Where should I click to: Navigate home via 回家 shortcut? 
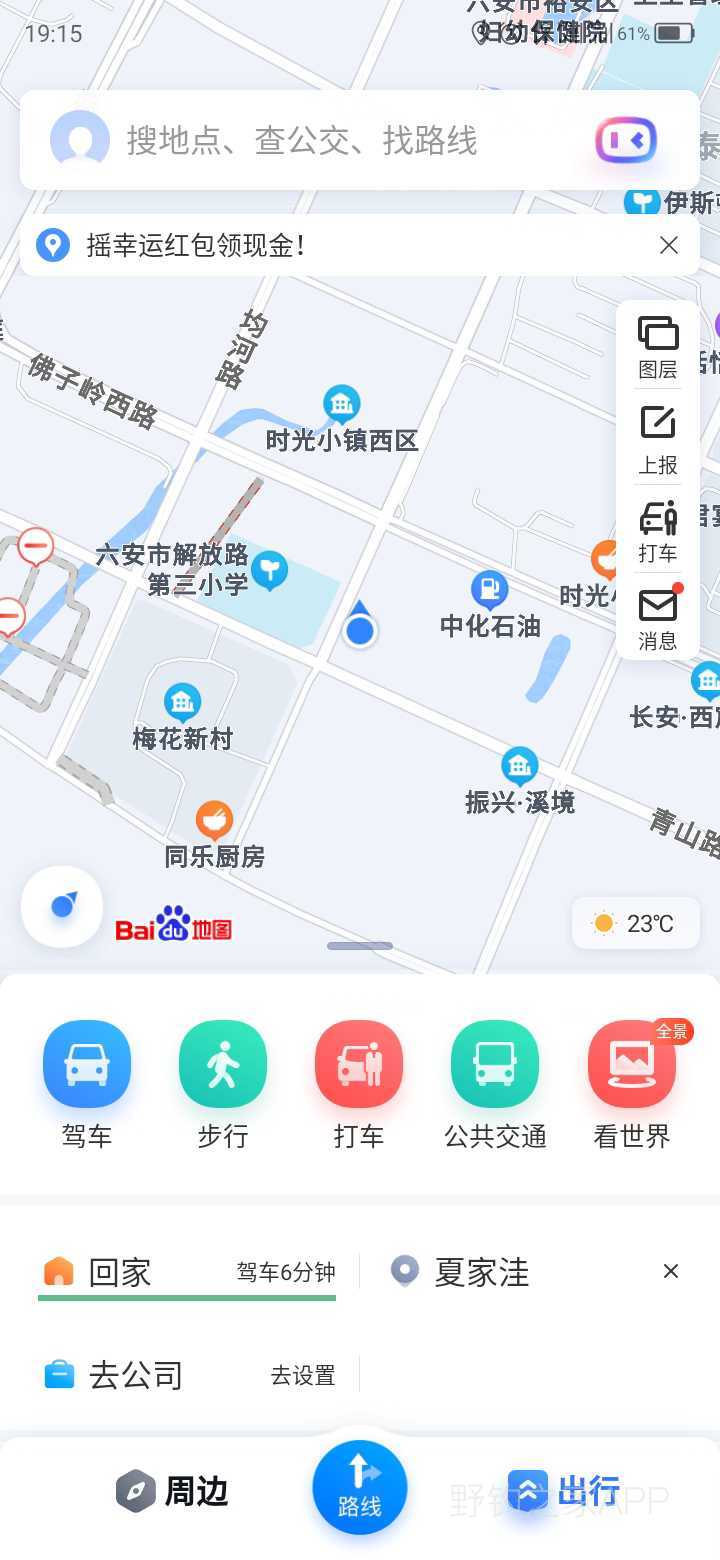(x=187, y=1273)
